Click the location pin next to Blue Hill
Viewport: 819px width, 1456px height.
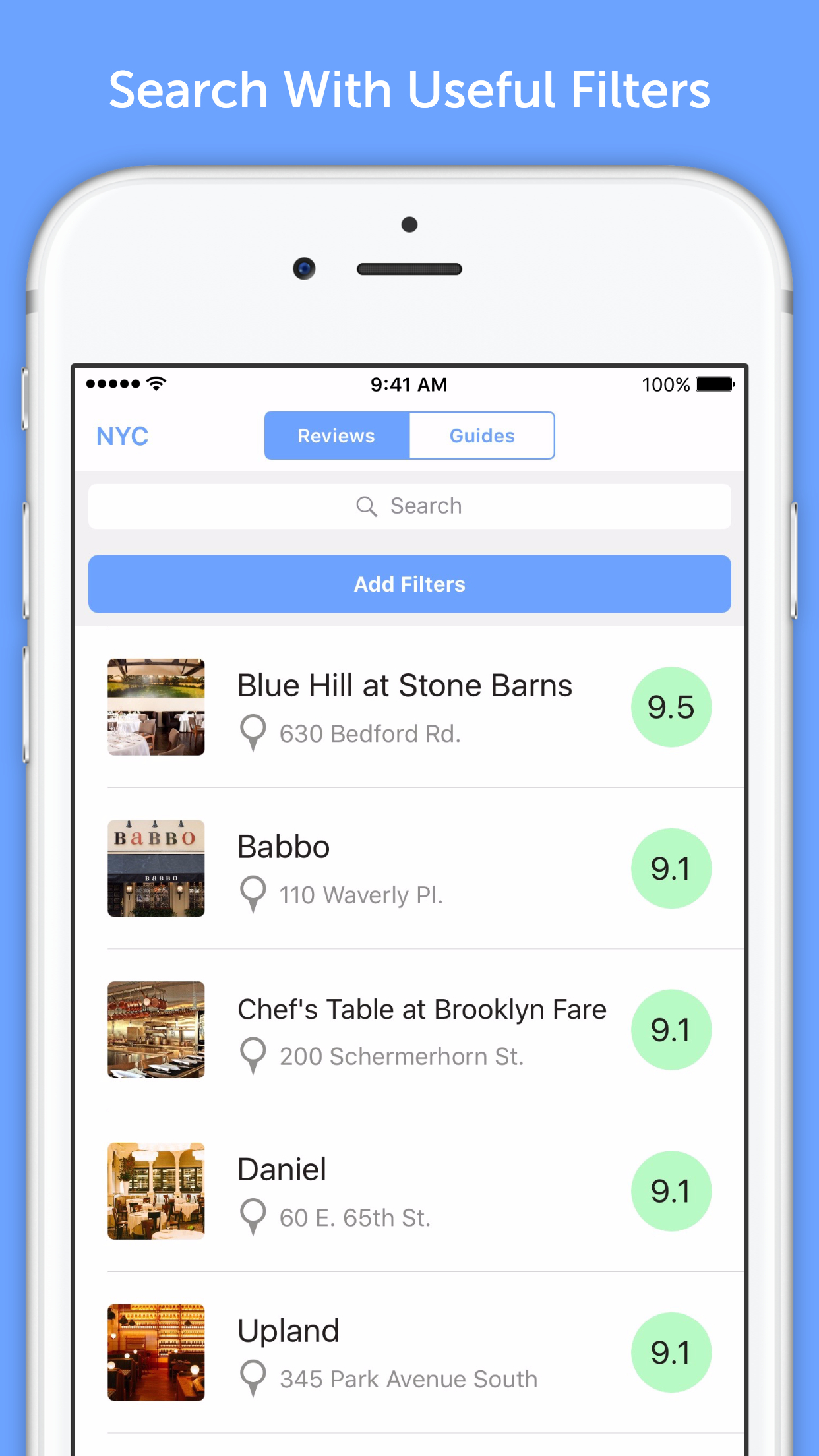coord(253,733)
